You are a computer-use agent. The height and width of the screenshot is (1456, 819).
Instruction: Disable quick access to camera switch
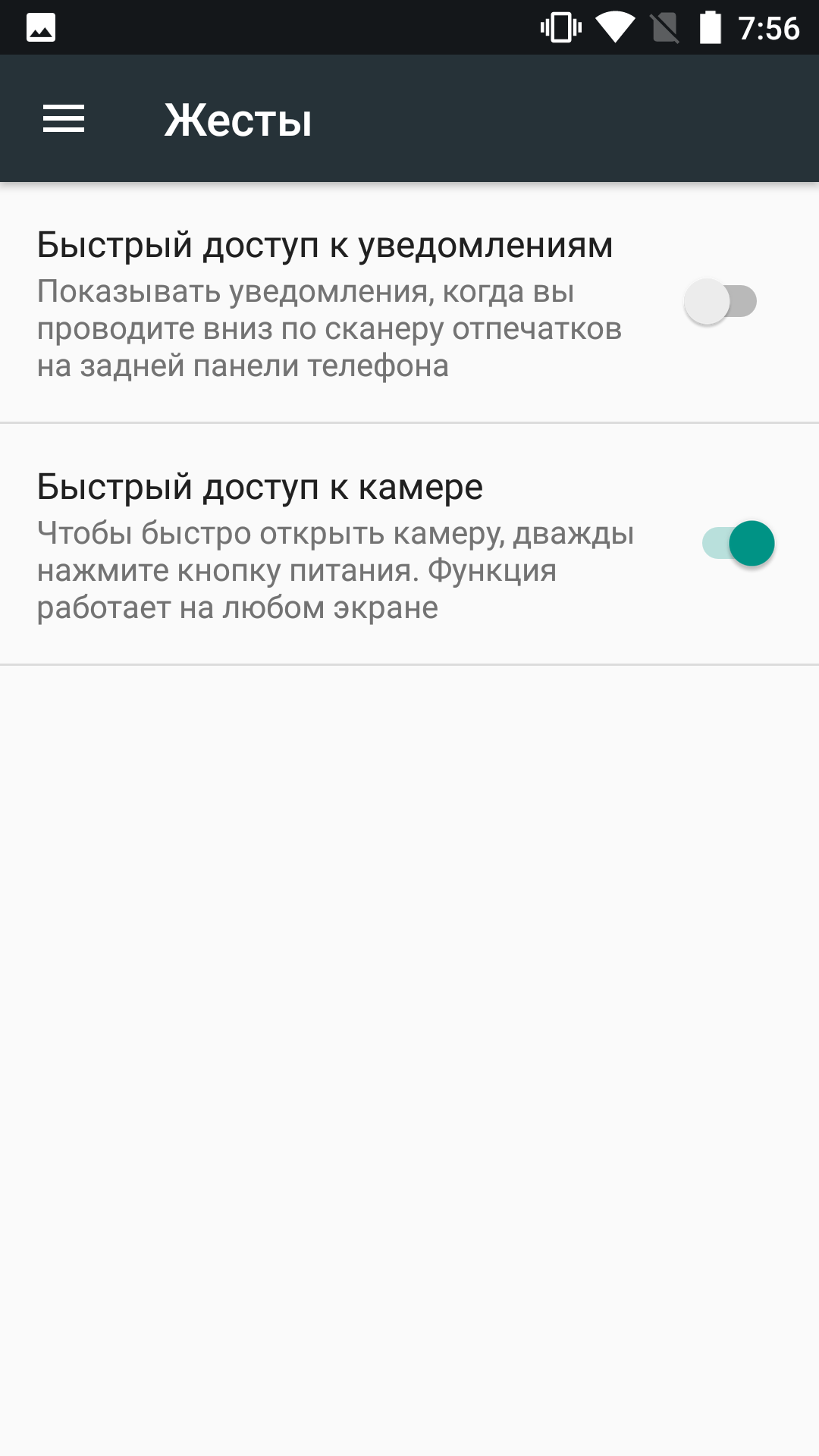(739, 544)
